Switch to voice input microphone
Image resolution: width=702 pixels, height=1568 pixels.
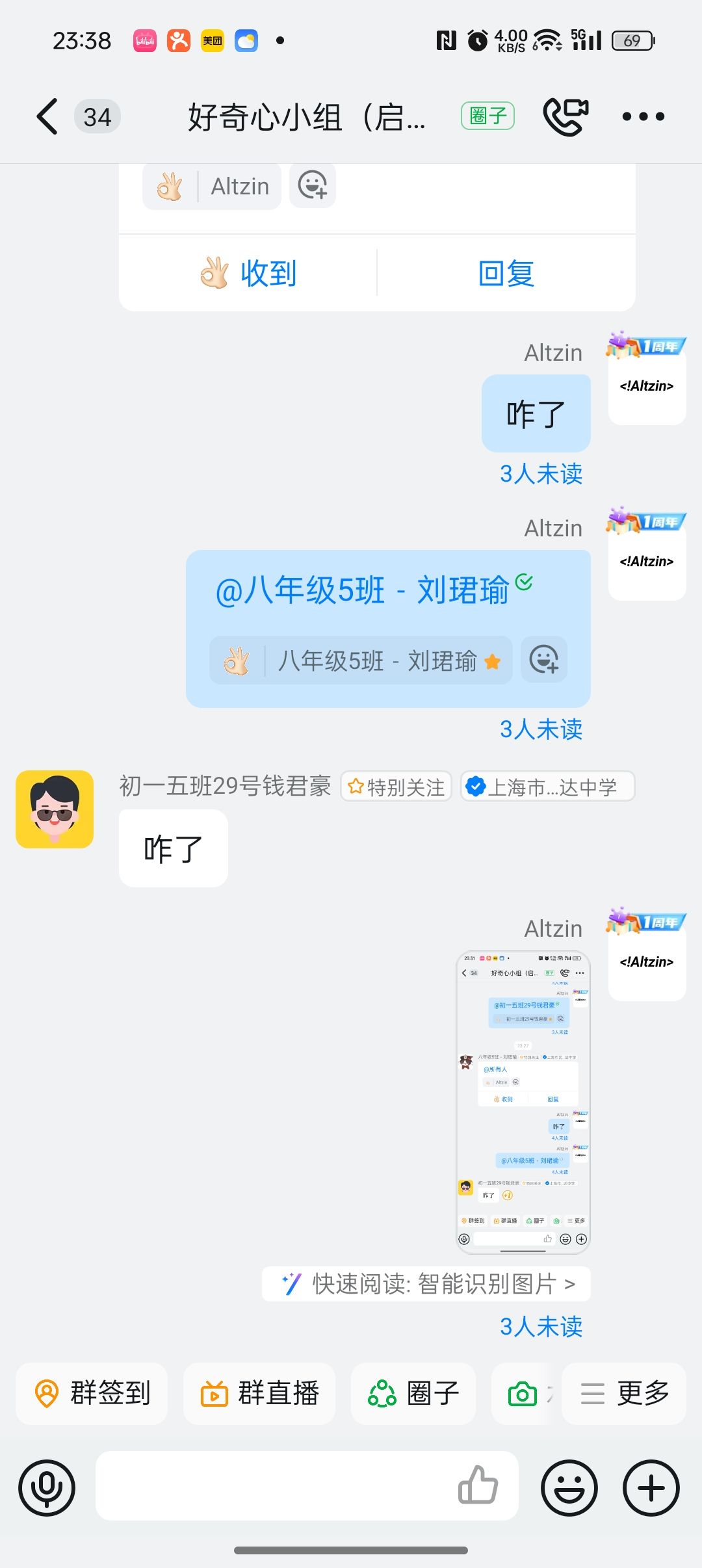[x=47, y=1487]
